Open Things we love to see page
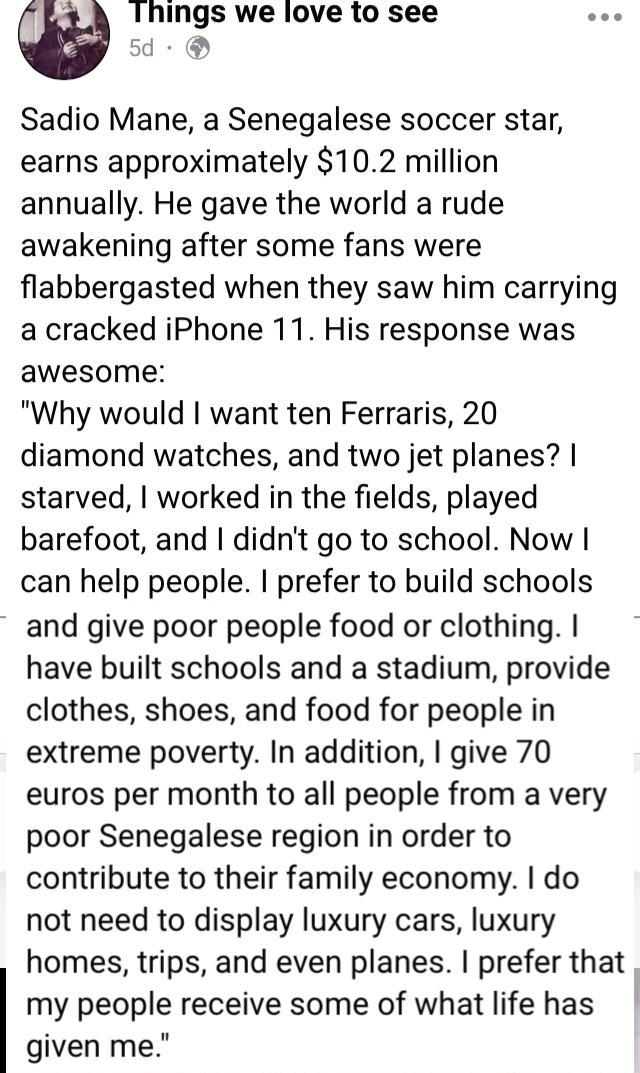 [284, 13]
